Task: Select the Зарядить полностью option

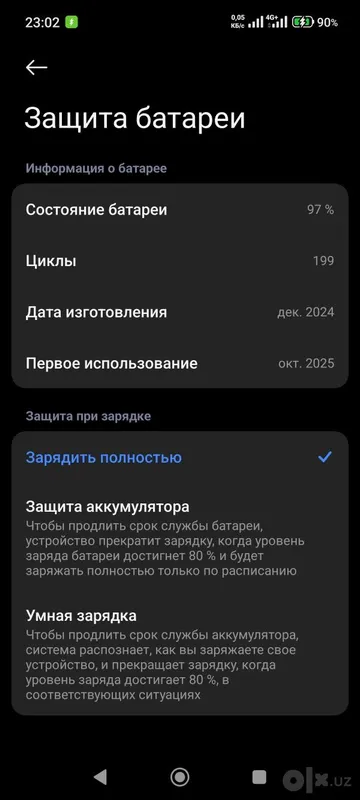Action: [179, 457]
